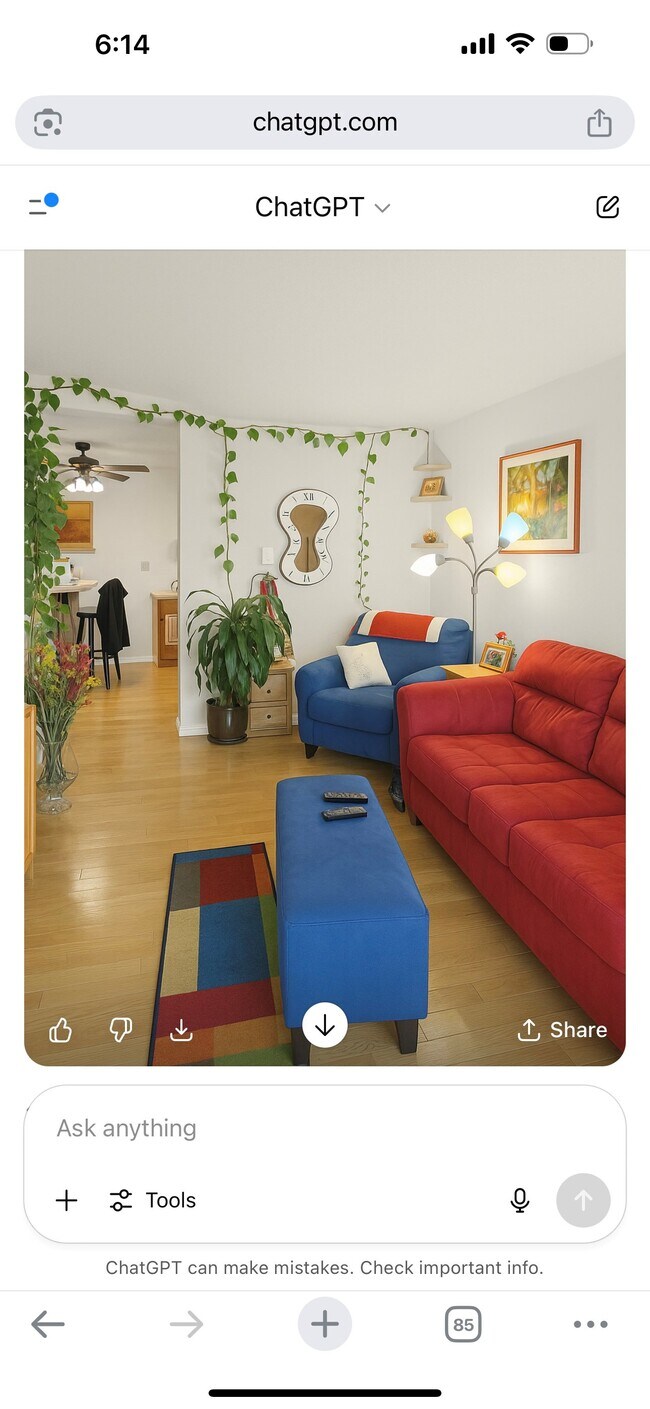View the 85 open tabs

tap(462, 1324)
